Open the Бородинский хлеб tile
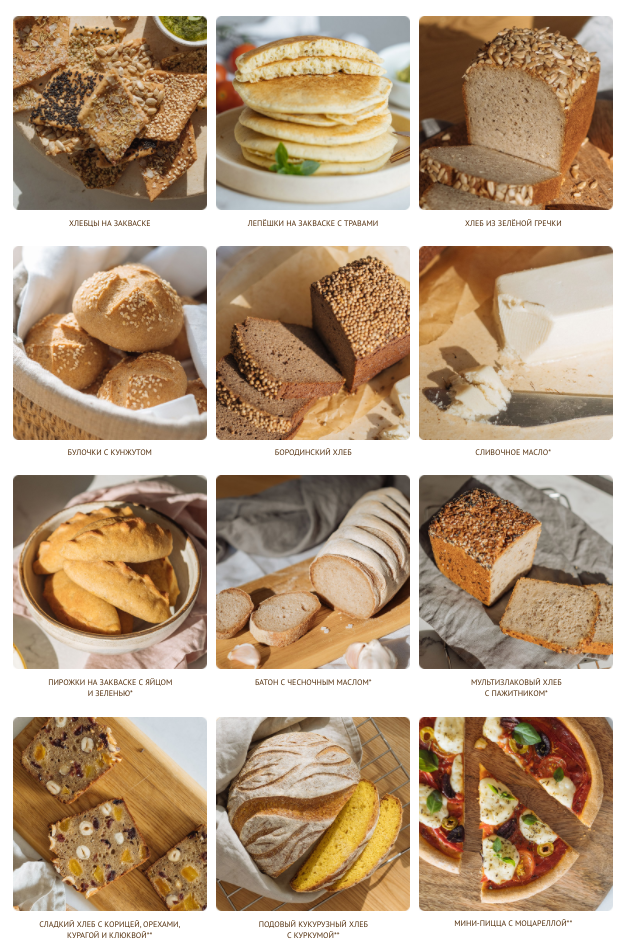This screenshot has width=625, height=948. tap(313, 343)
